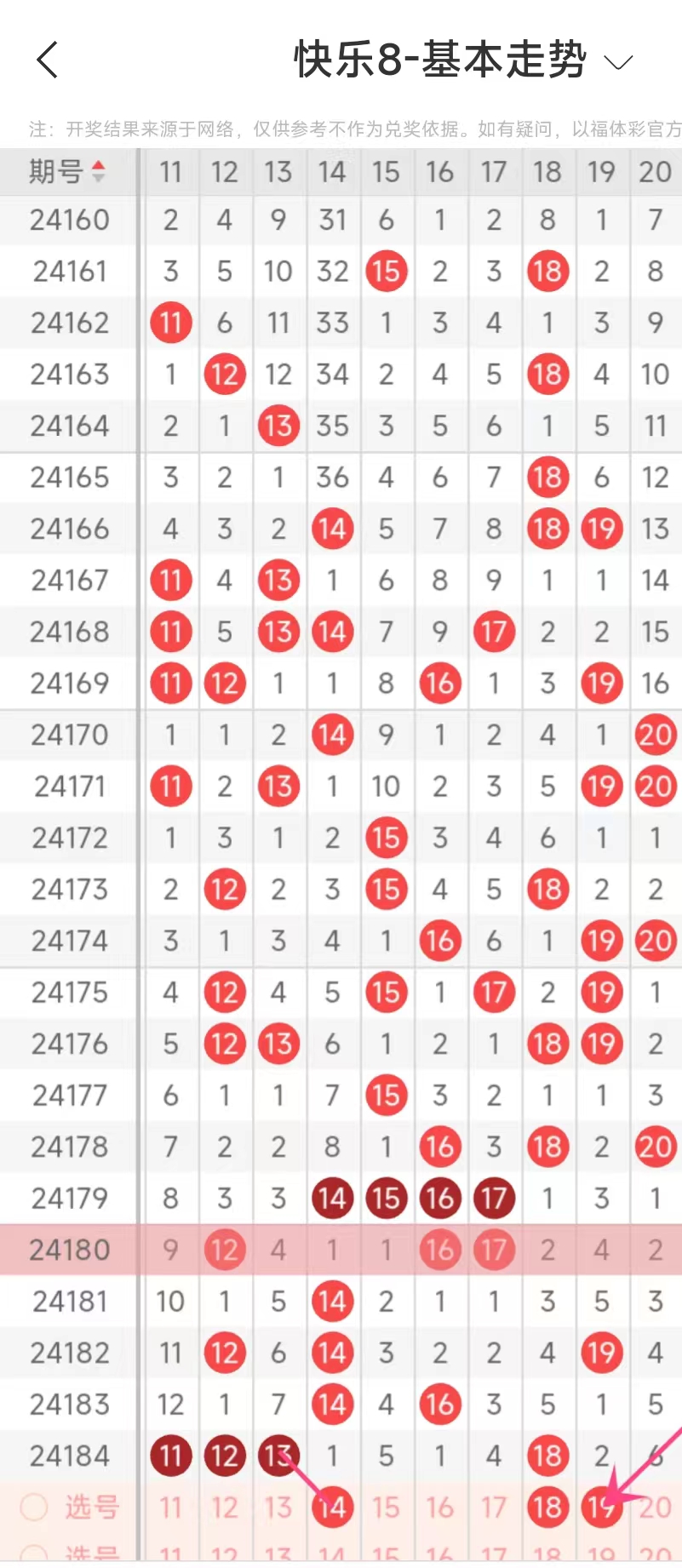This screenshot has width=682, height=1568.
Task: Choose number 15 in the first 选号 row
Action: click(386, 1508)
